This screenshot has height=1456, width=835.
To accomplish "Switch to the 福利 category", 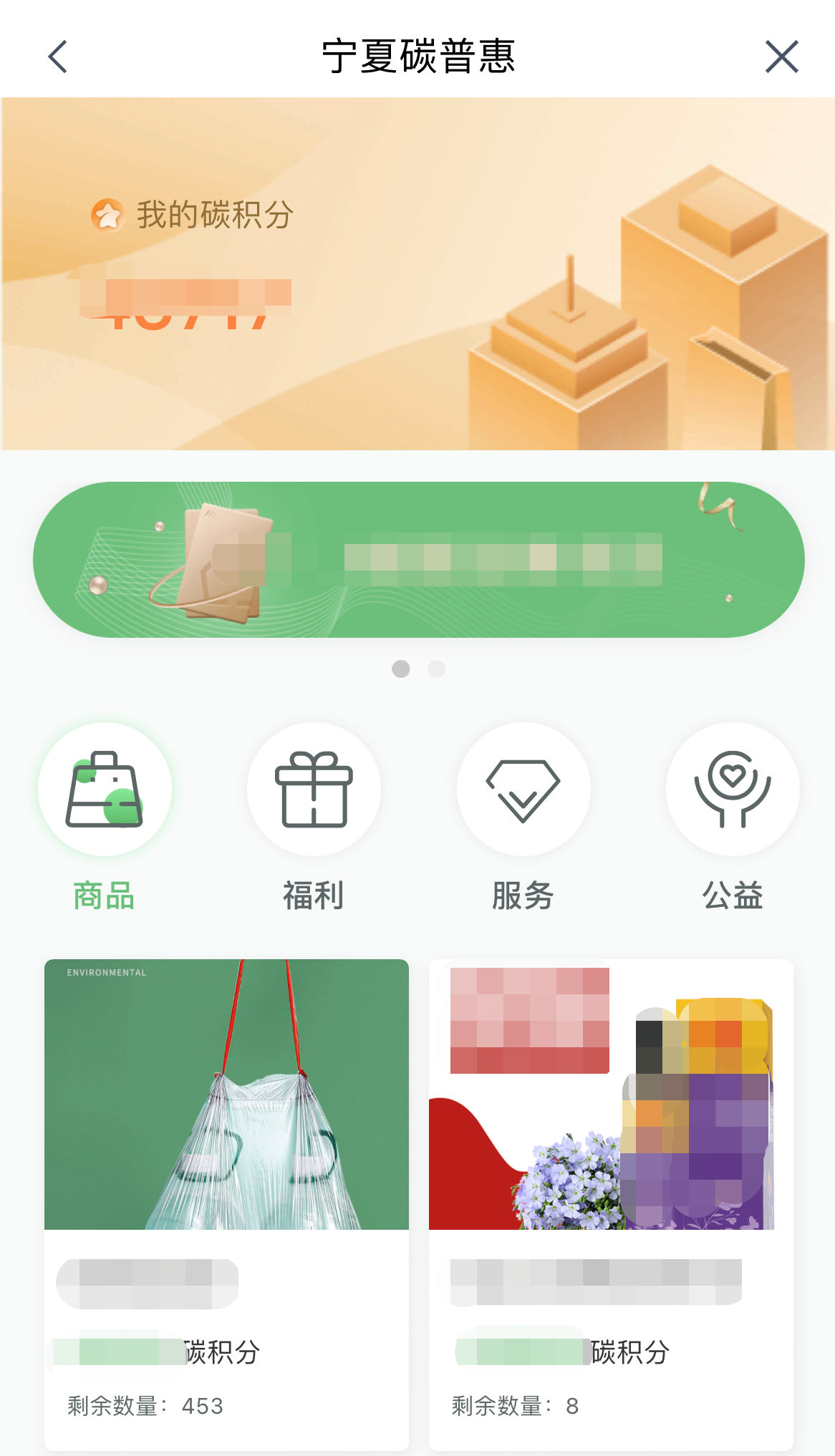I will (314, 817).
